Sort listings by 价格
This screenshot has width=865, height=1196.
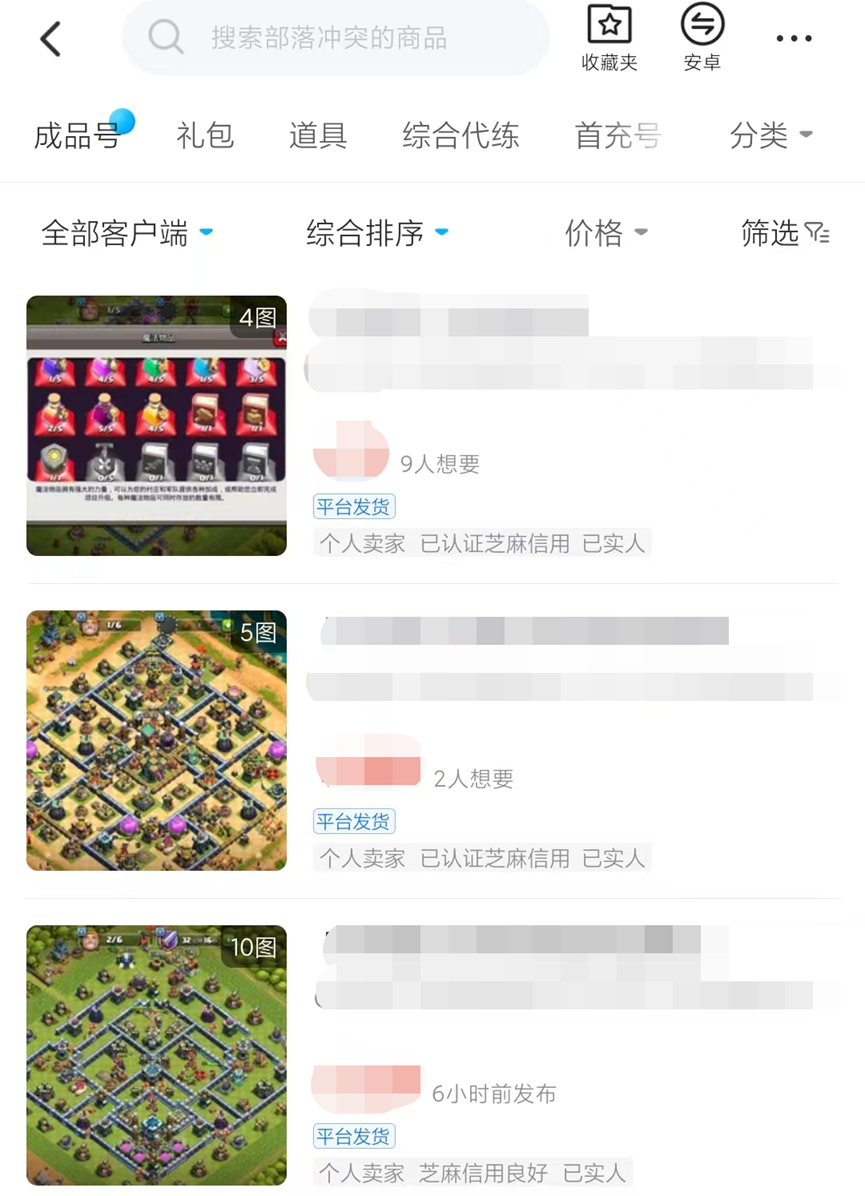coord(605,233)
